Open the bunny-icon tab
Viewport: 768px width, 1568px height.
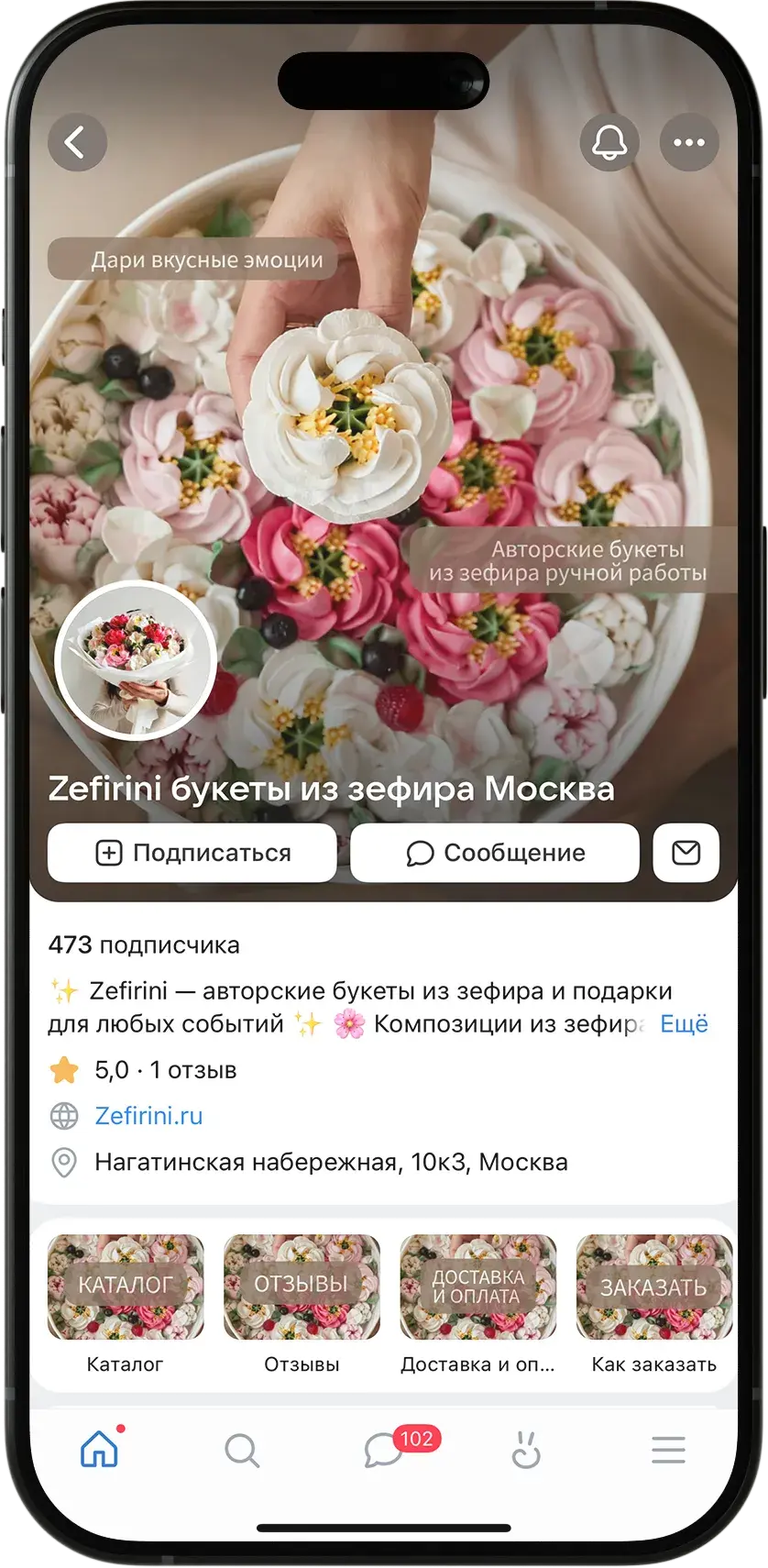[526, 1450]
